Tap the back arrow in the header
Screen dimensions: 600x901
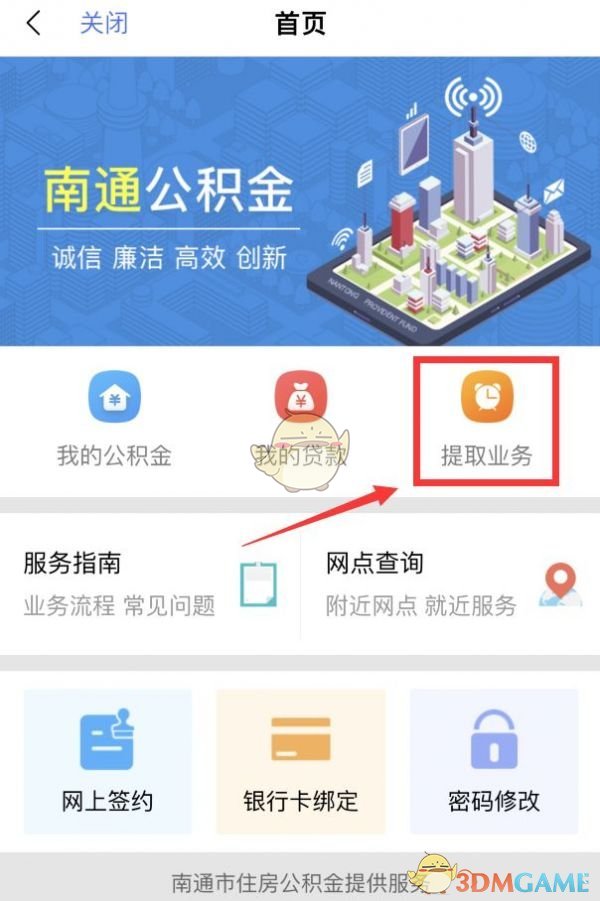34,24
